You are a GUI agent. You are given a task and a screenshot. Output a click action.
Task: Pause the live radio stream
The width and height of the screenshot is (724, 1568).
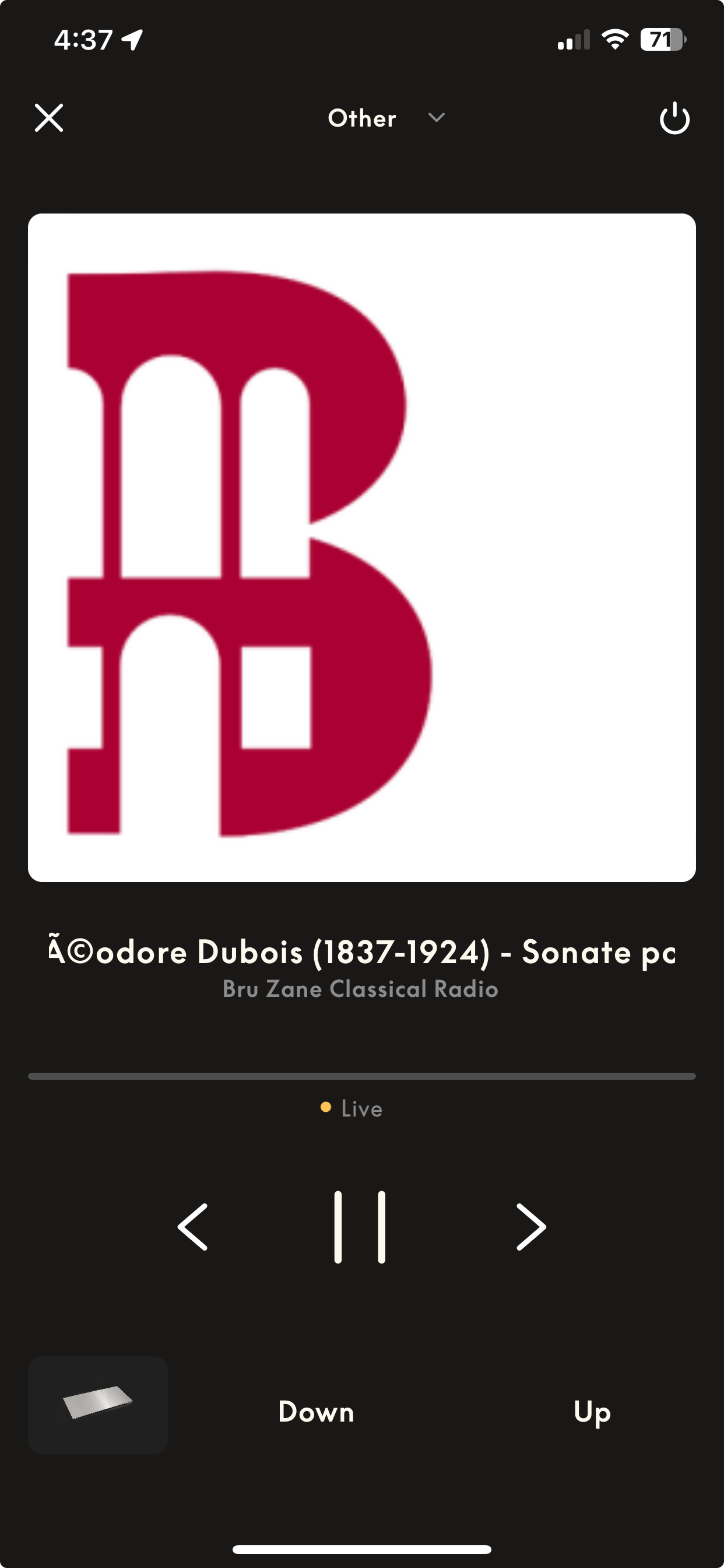pos(360,1227)
